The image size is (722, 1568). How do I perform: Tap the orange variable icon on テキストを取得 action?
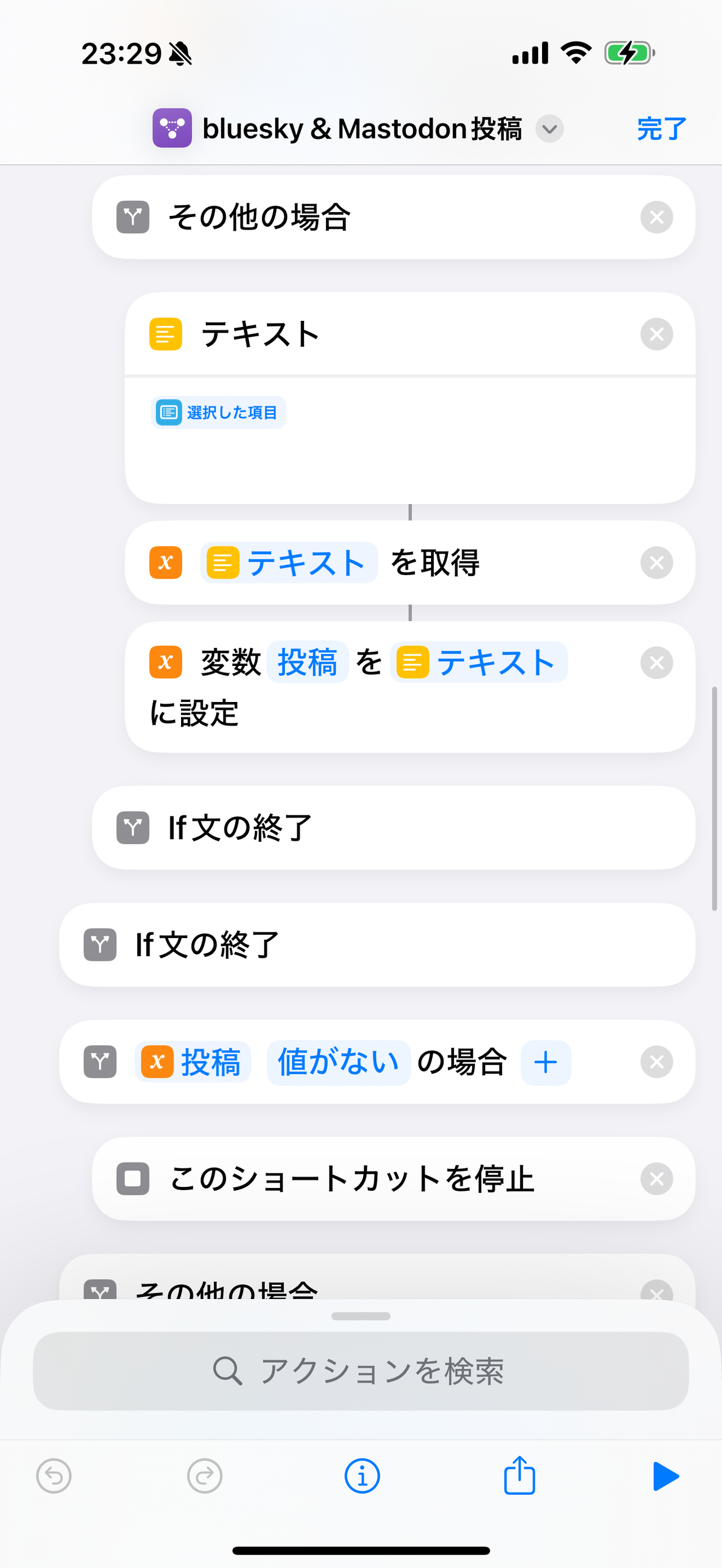pyautogui.click(x=165, y=563)
